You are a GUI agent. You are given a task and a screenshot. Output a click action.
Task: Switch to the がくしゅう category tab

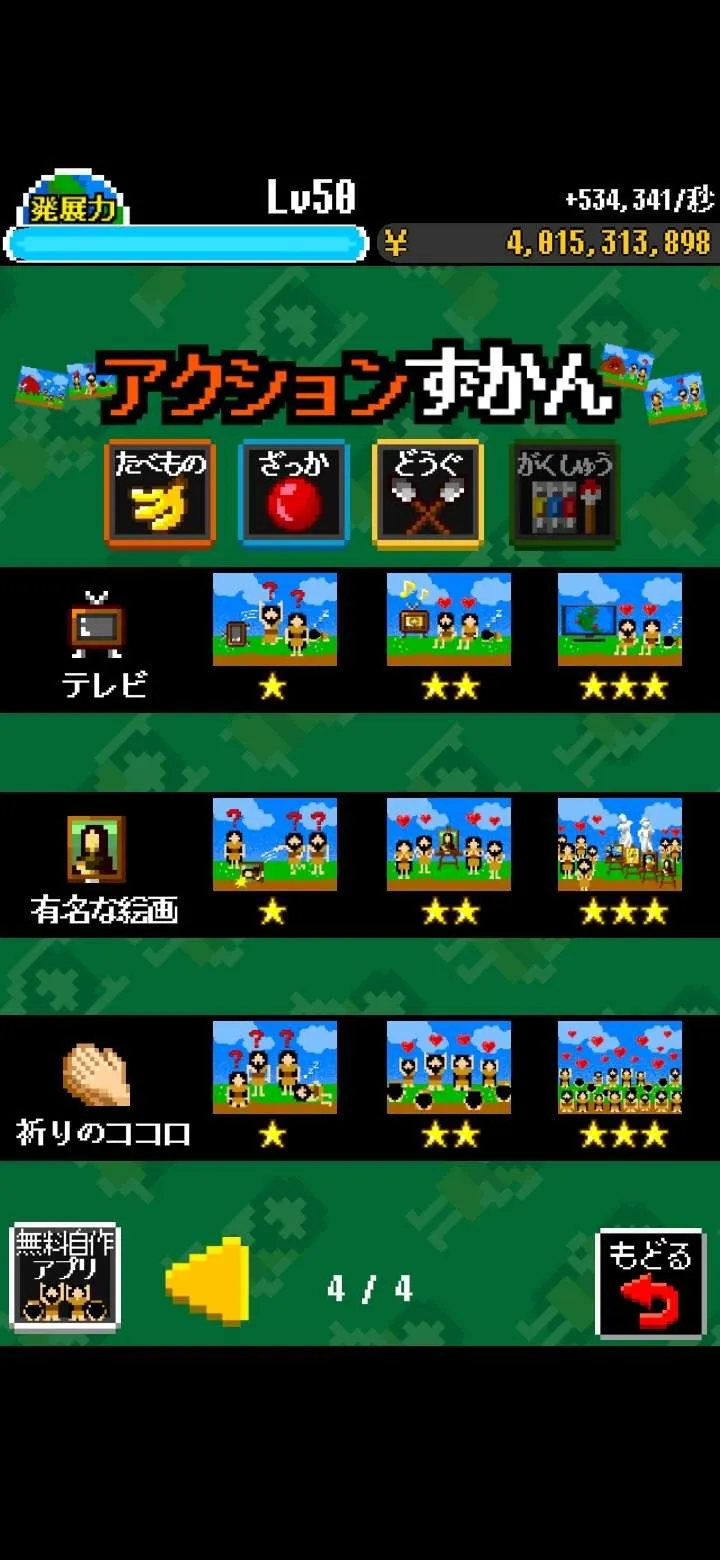pyautogui.click(x=564, y=493)
